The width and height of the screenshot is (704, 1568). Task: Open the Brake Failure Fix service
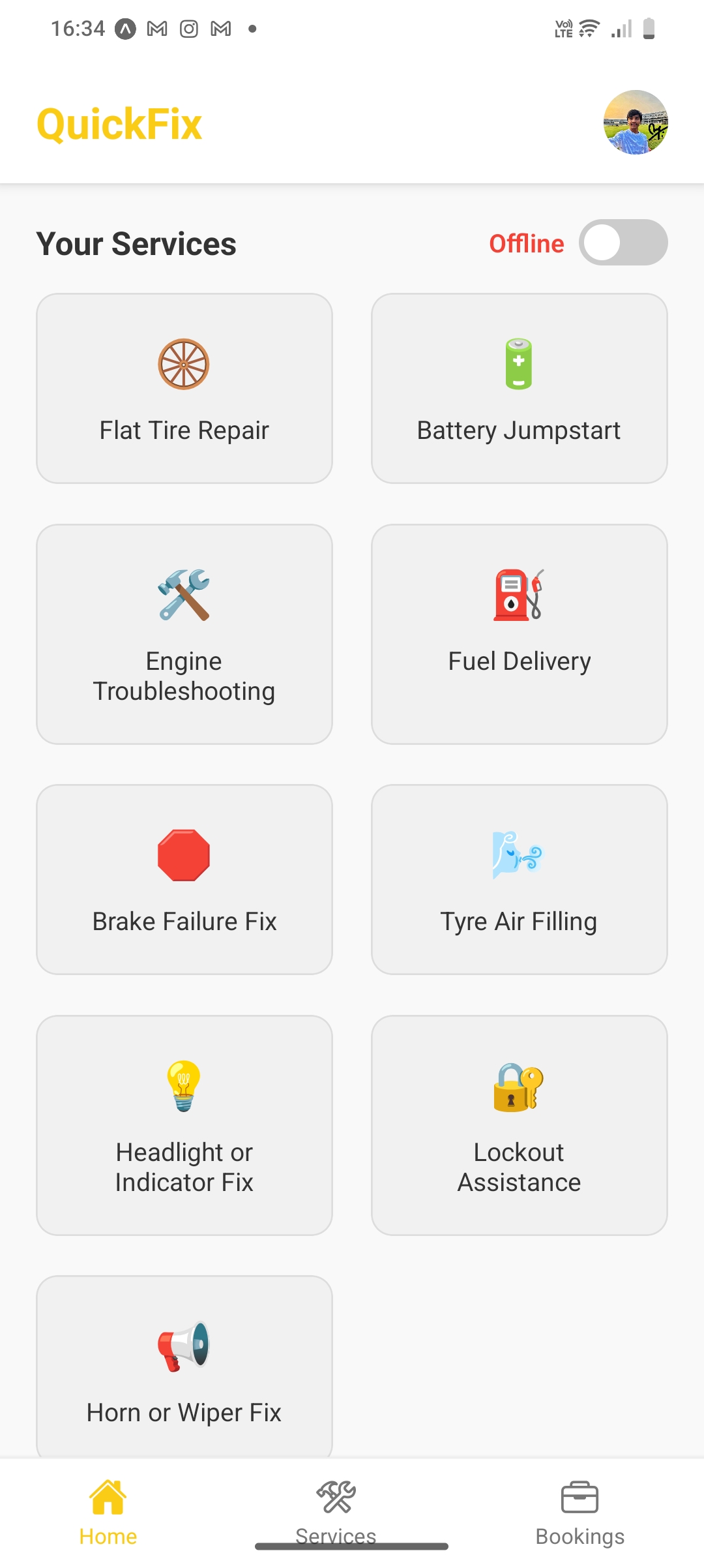[184, 879]
